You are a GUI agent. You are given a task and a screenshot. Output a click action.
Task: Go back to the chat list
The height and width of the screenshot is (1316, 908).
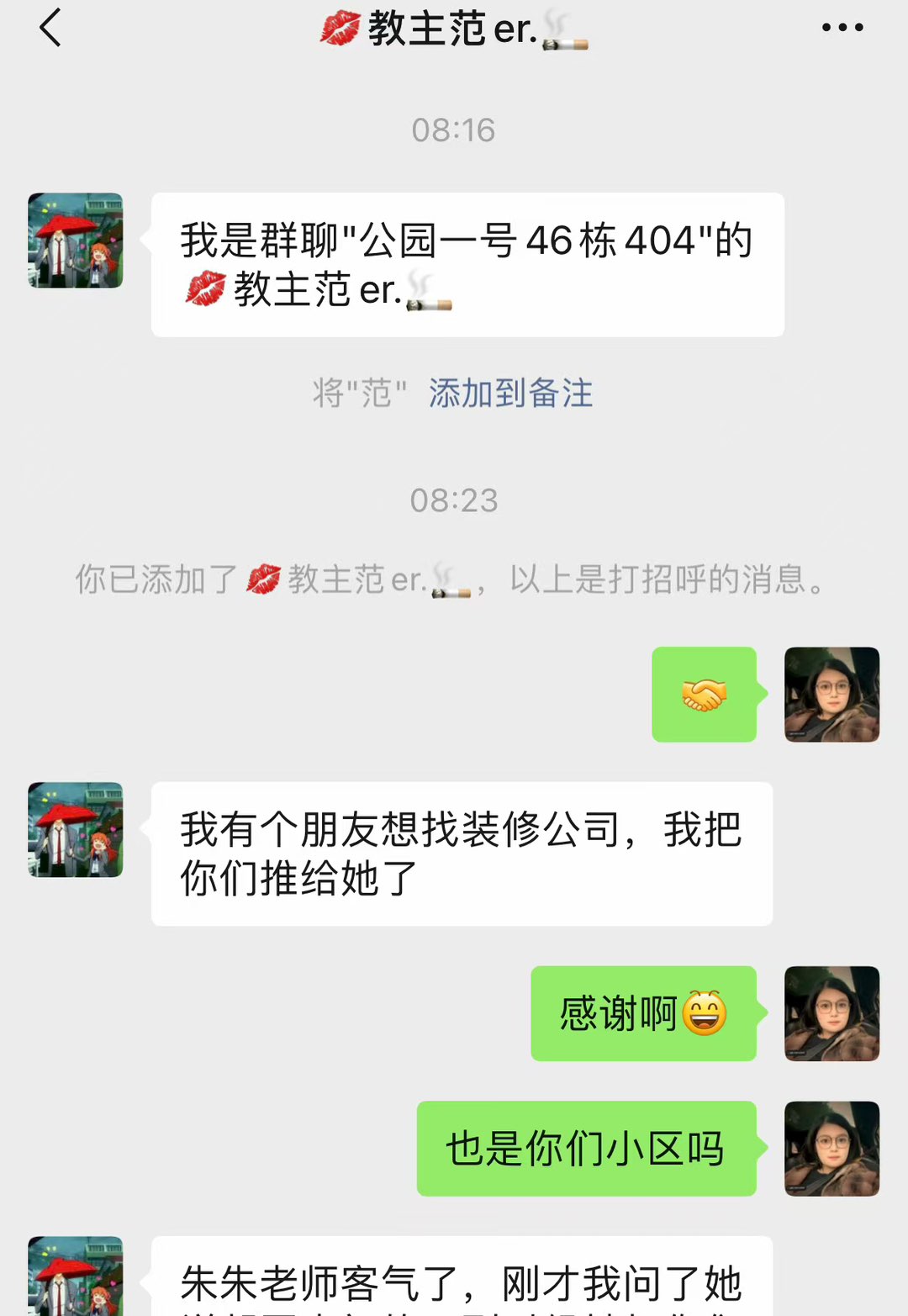click(50, 28)
